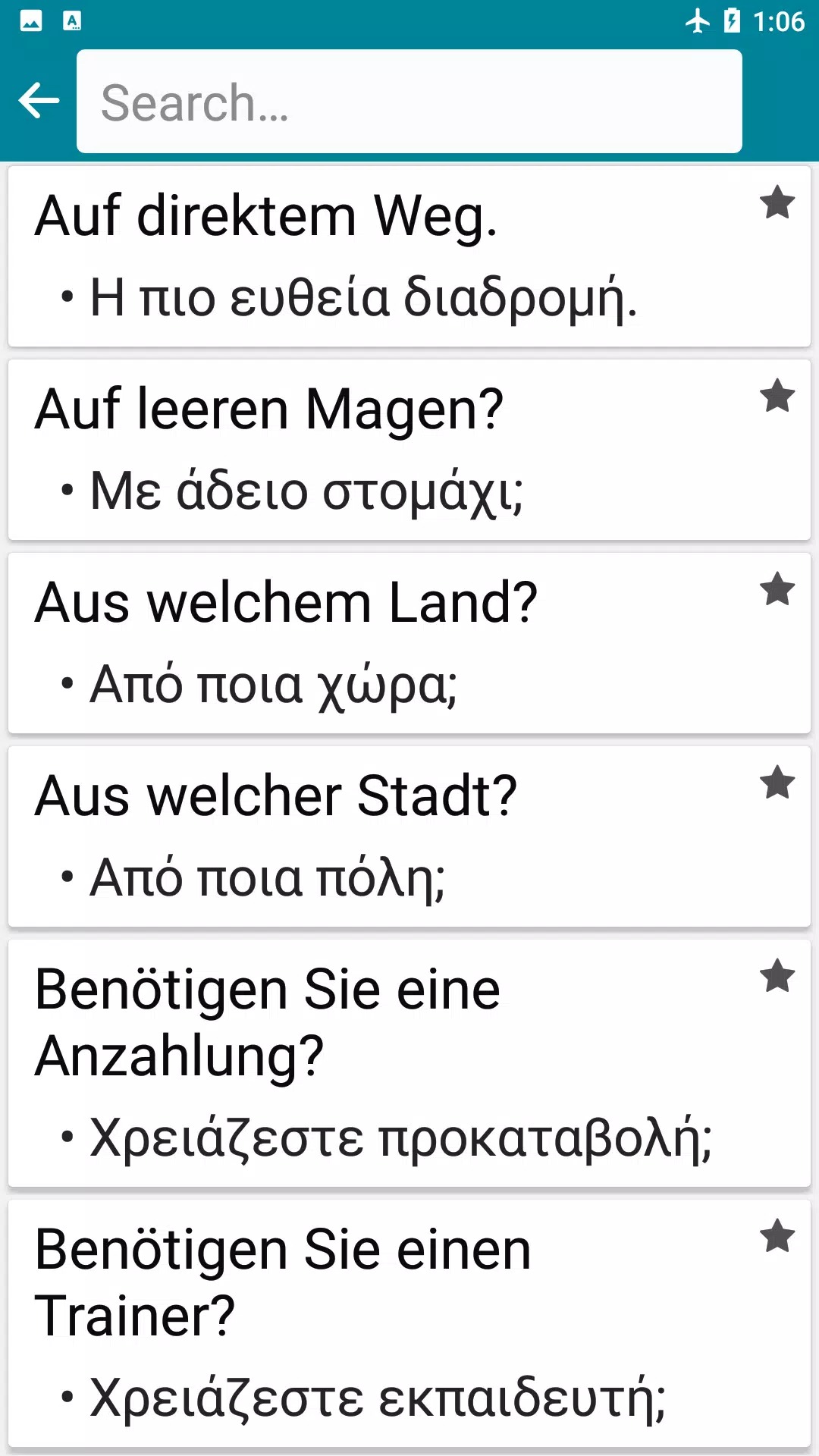
Task: Mark "Aus welchem Land?" as favorite
Action: (777, 589)
